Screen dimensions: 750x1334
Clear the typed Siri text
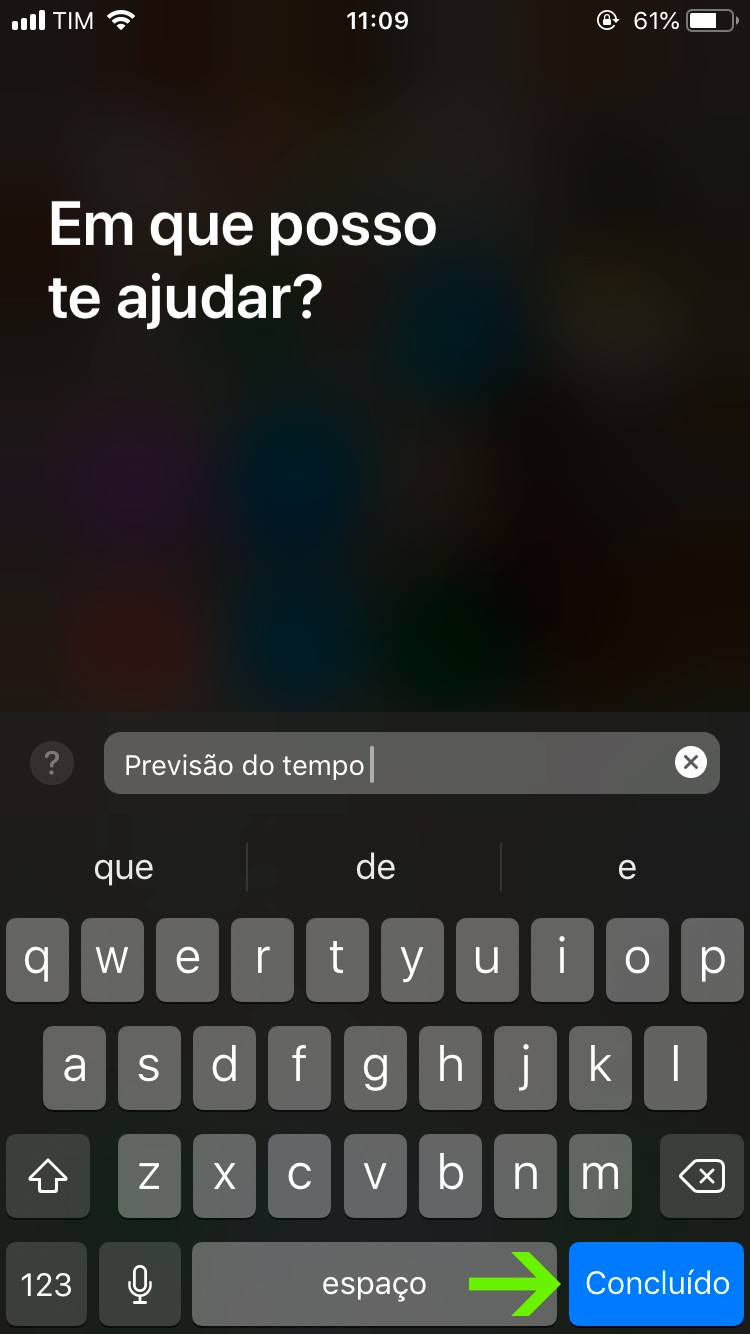[690, 763]
